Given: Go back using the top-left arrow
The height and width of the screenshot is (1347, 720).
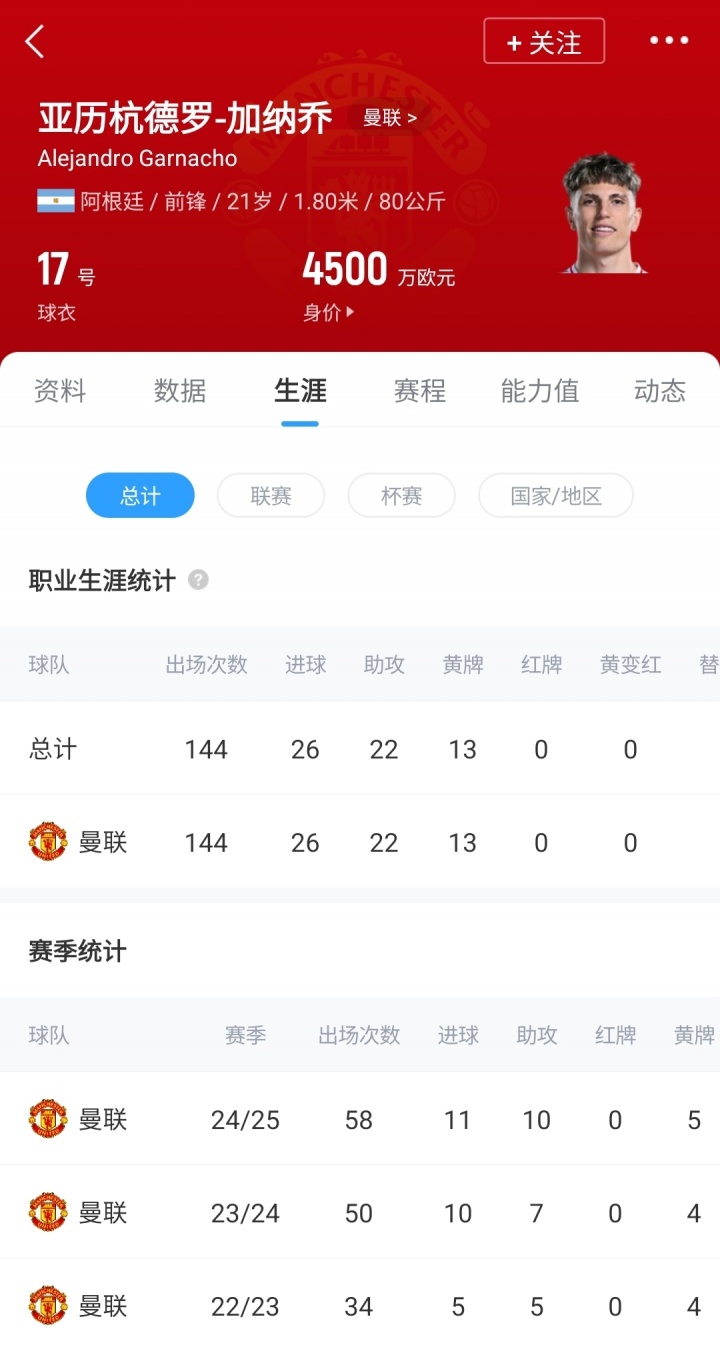Looking at the screenshot, I should [35, 42].
